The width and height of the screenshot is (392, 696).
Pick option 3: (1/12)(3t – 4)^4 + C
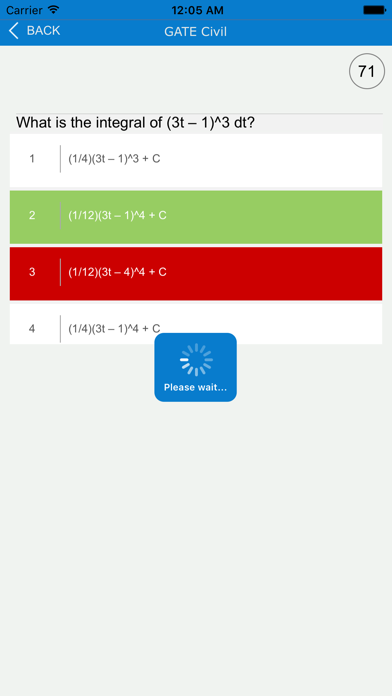tap(196, 273)
